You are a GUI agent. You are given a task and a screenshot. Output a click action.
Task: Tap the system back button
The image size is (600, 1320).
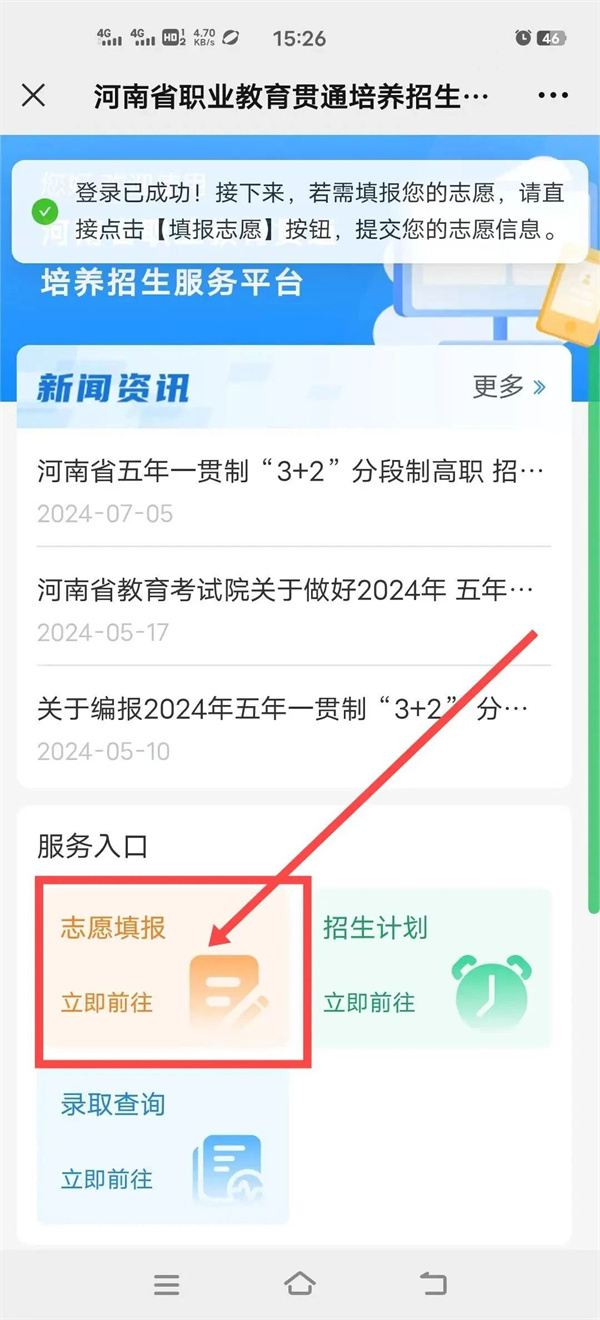pos(432,1283)
